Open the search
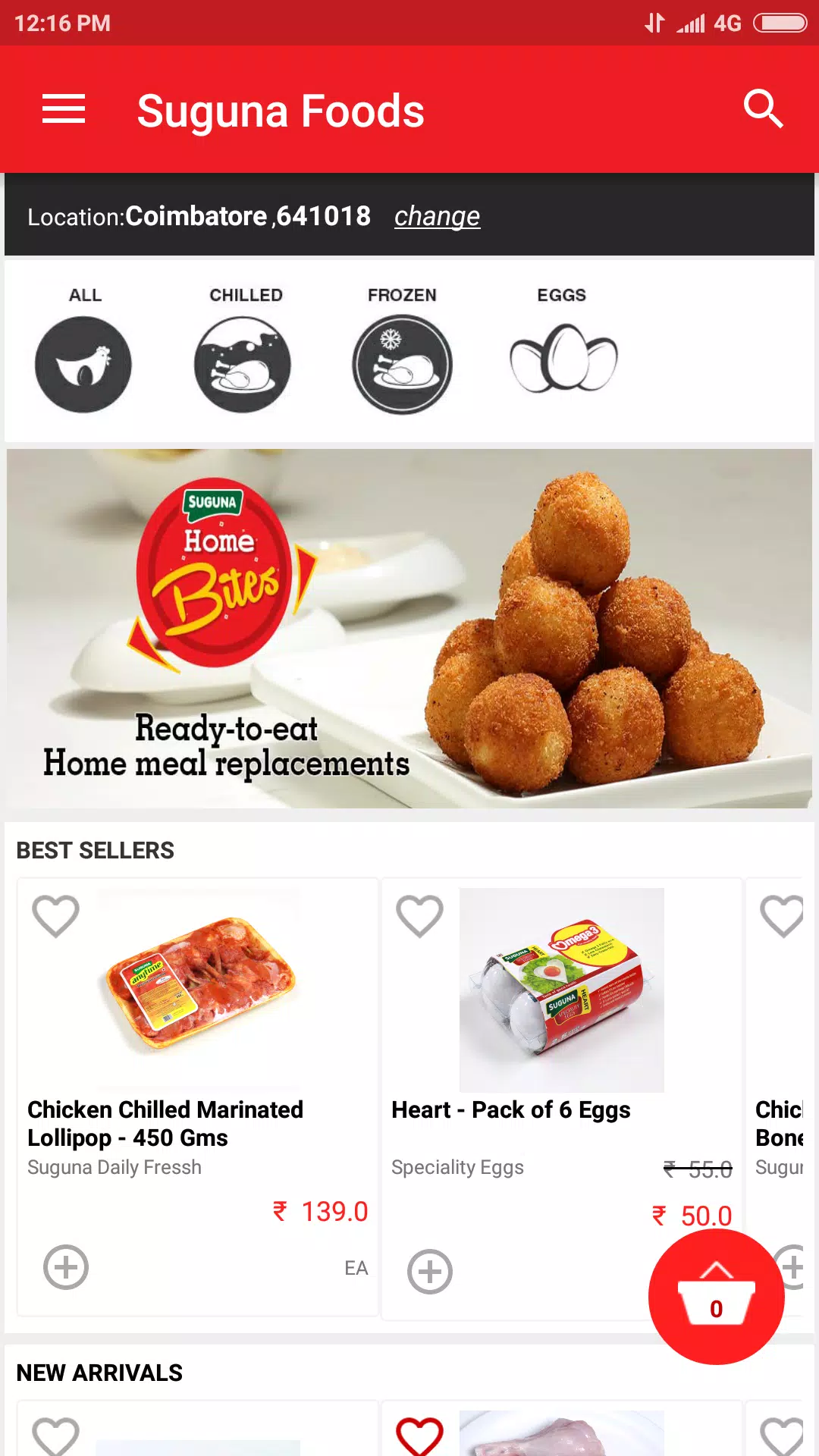Viewport: 819px width, 1456px height. pos(764,108)
